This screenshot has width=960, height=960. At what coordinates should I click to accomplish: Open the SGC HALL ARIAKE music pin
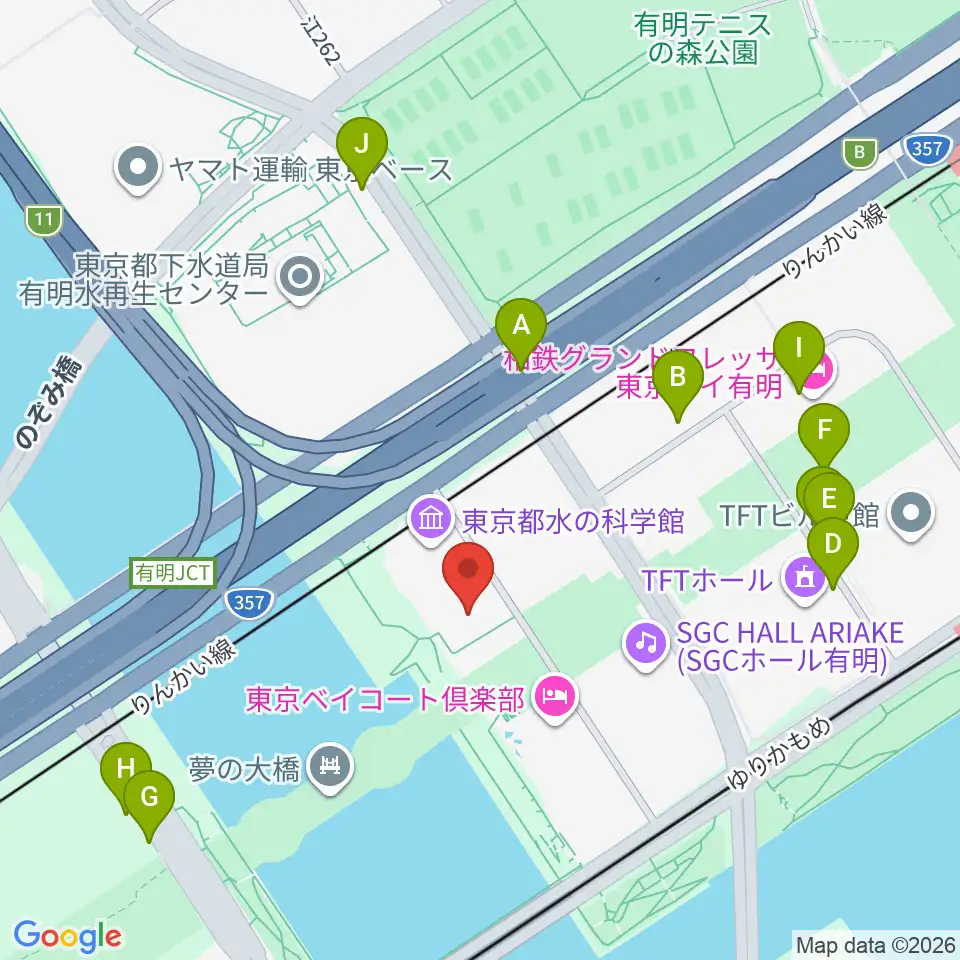(646, 645)
